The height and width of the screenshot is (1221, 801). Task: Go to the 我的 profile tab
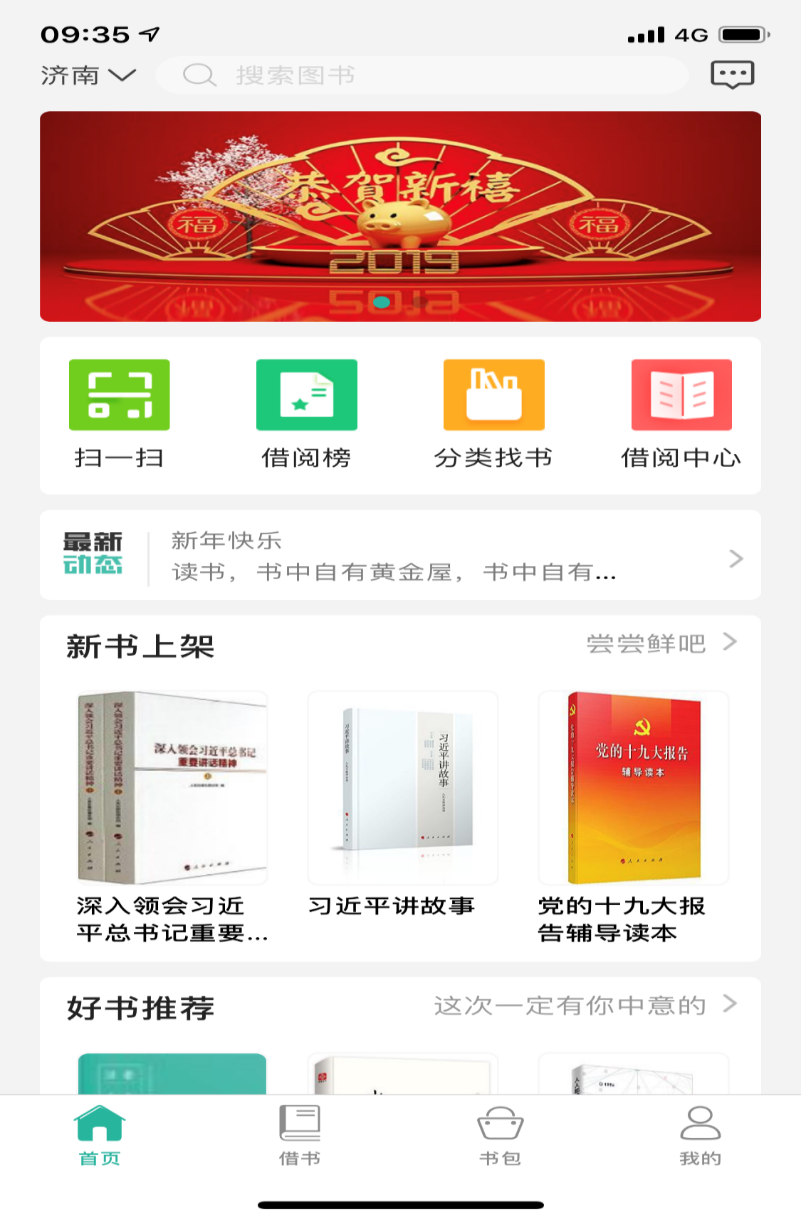pyautogui.click(x=700, y=1135)
